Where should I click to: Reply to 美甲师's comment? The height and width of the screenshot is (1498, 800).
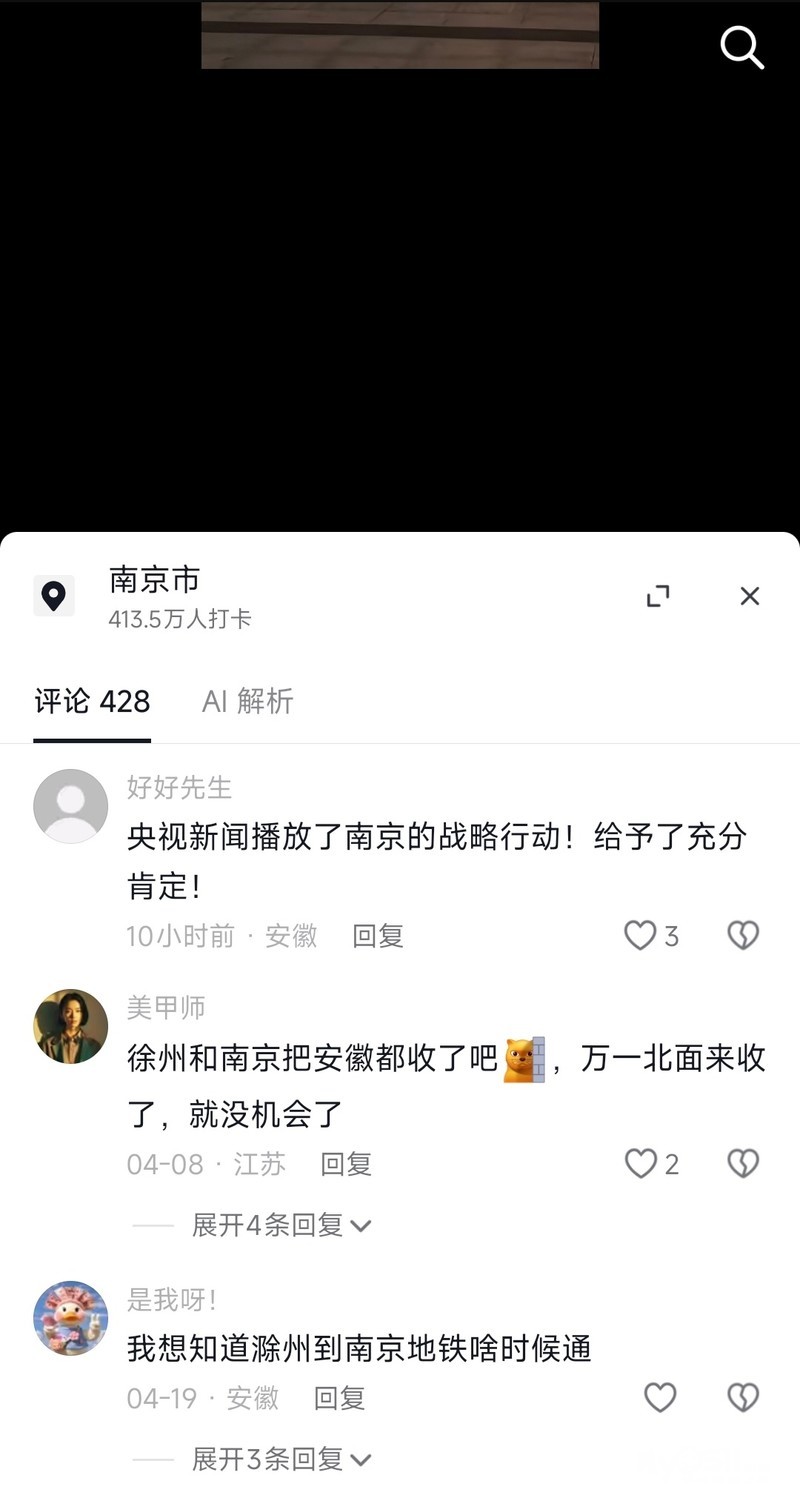[x=346, y=1164]
